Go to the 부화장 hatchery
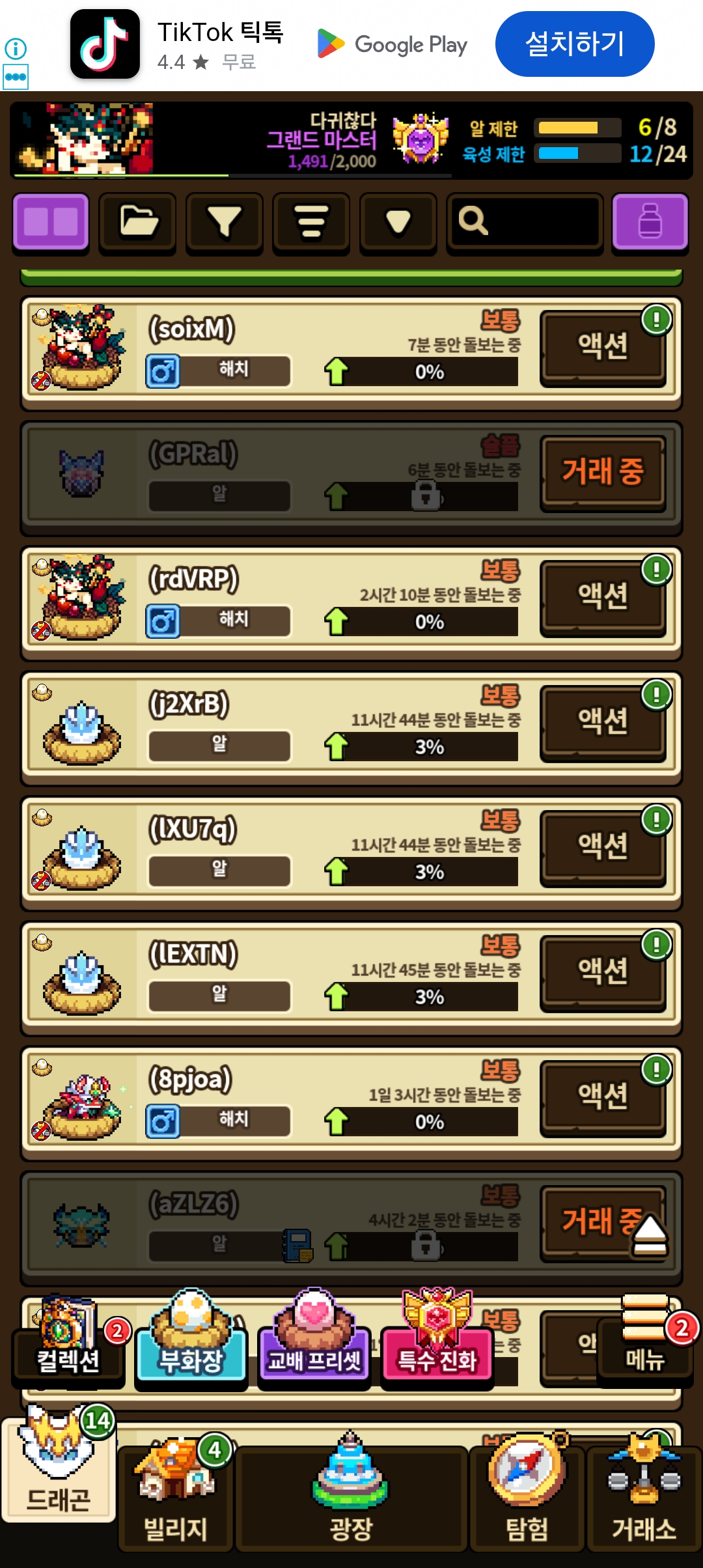703x1568 pixels. click(191, 1348)
